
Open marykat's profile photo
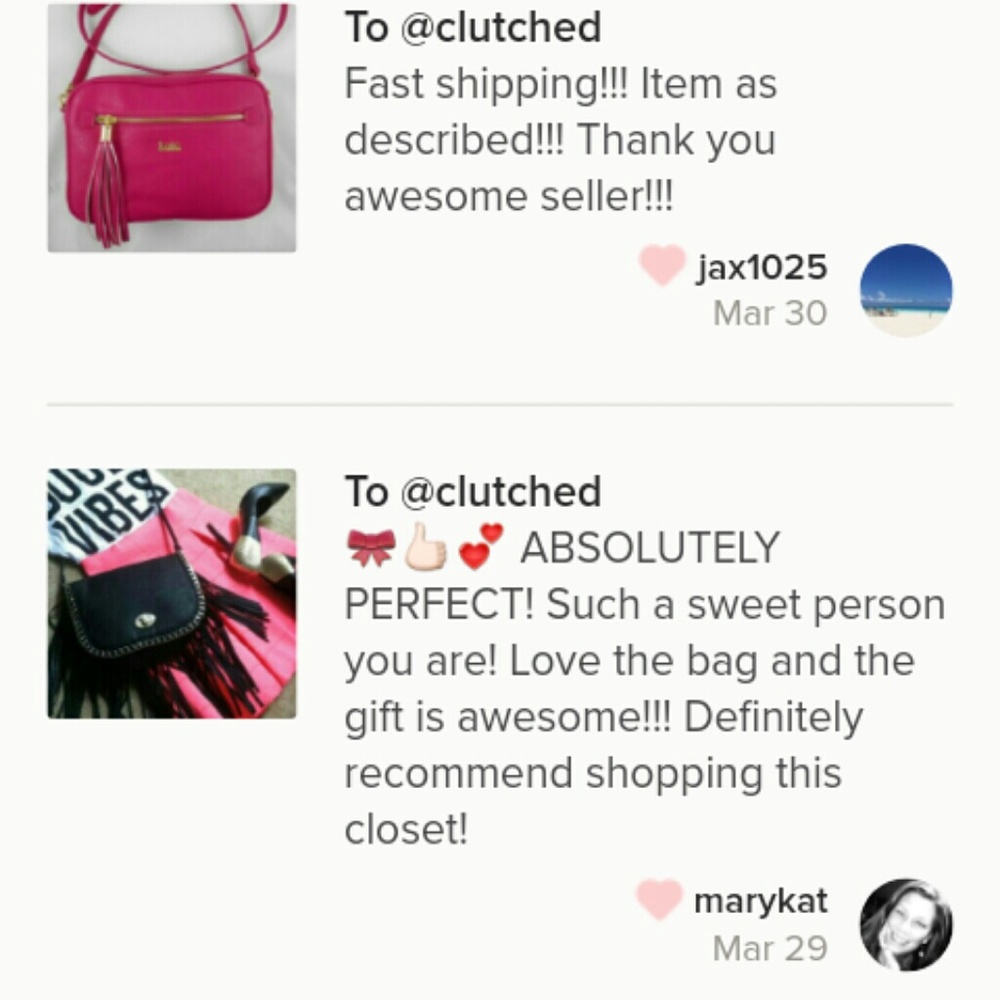pyautogui.click(x=906, y=925)
